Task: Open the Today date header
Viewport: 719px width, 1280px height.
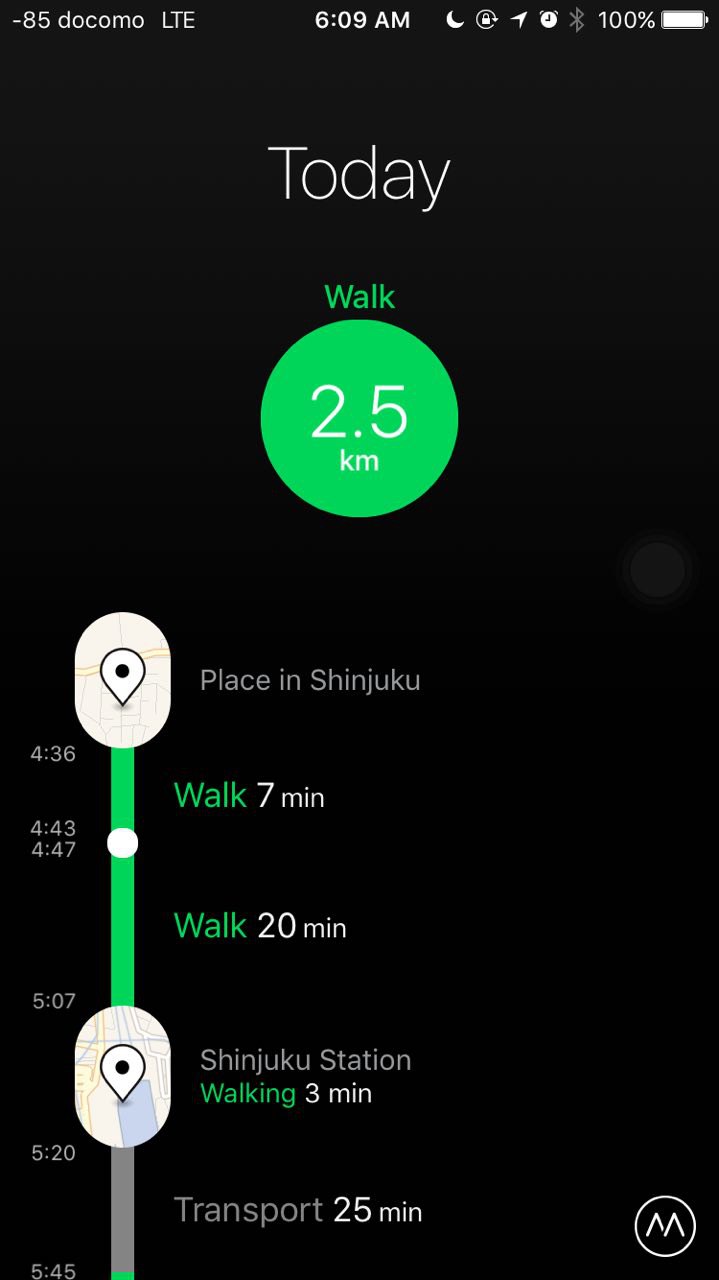Action: tap(359, 175)
